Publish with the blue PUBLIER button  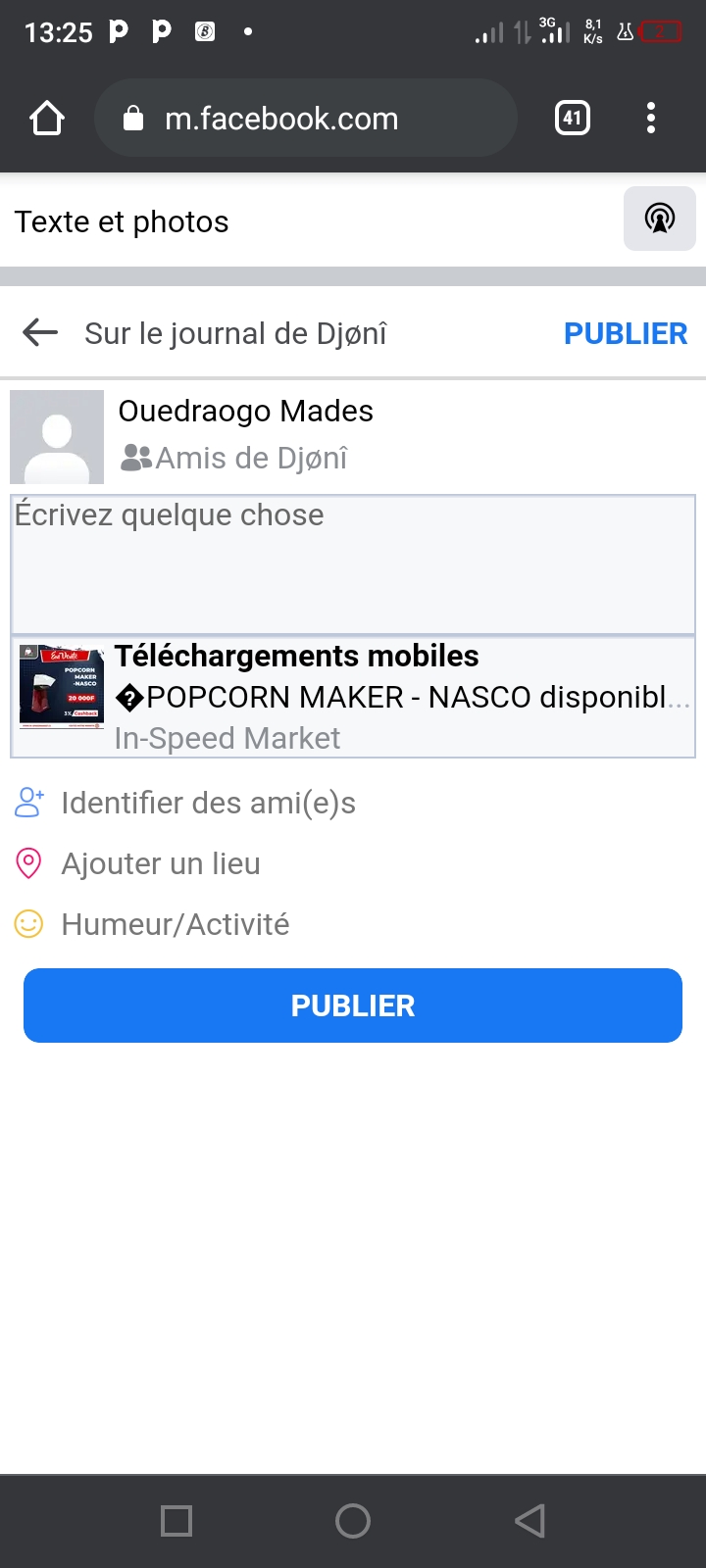(x=353, y=1005)
